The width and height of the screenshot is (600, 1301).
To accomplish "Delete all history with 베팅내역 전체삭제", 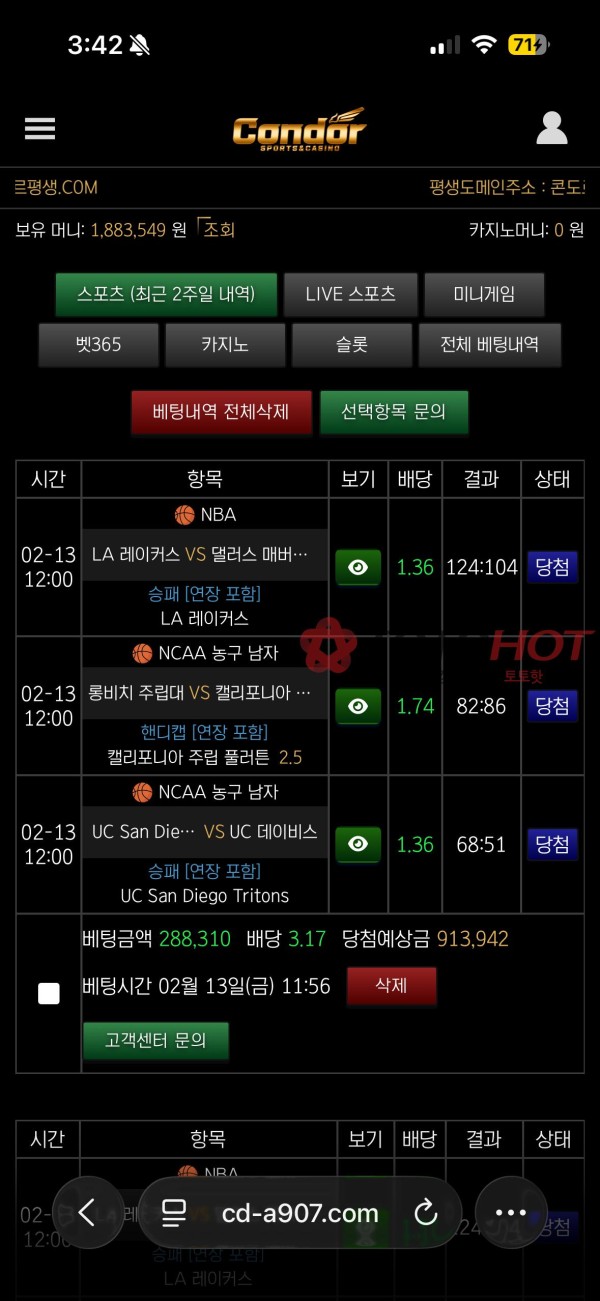I will point(221,412).
